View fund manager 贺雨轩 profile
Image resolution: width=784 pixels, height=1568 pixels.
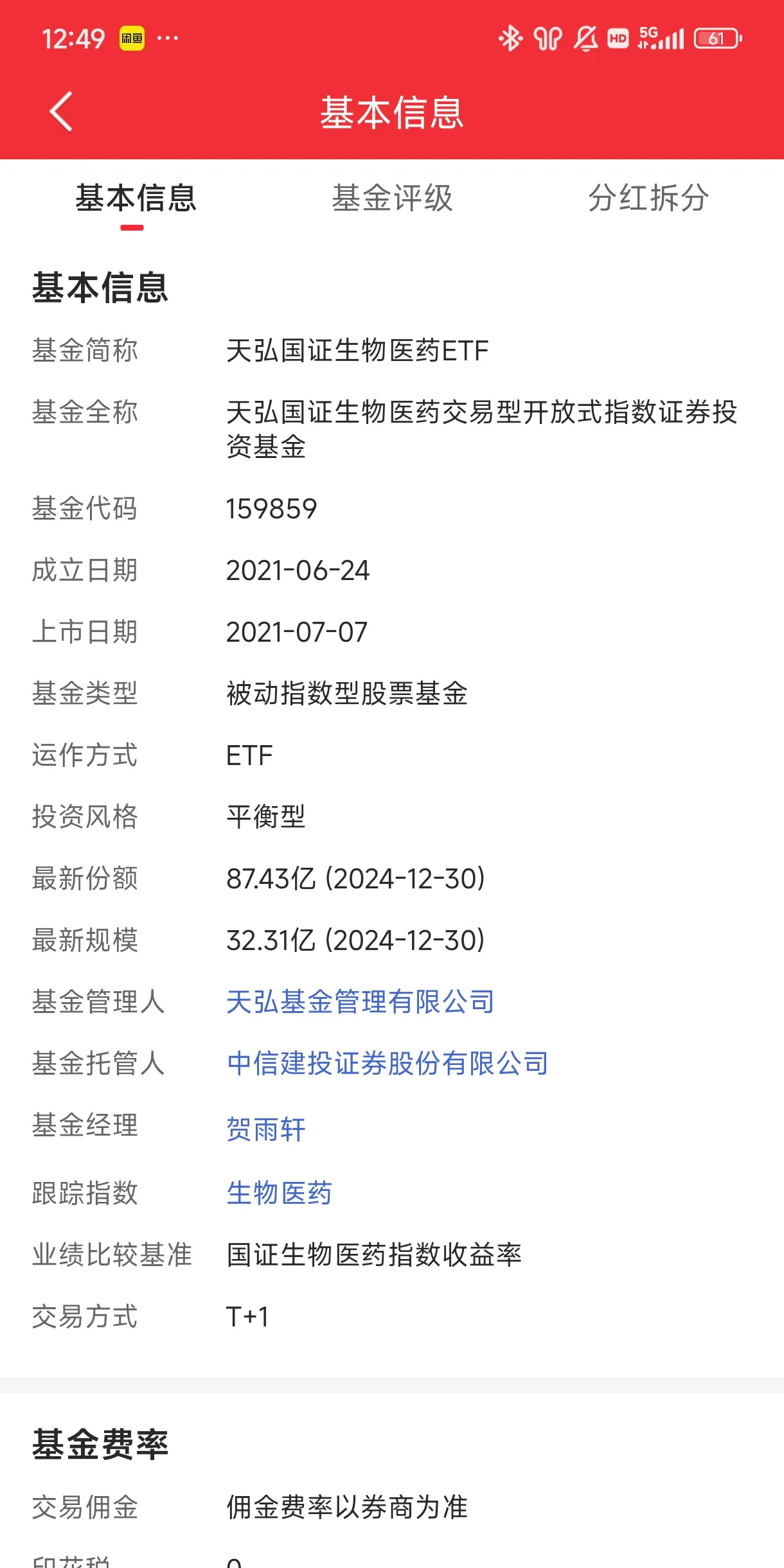(x=265, y=1129)
